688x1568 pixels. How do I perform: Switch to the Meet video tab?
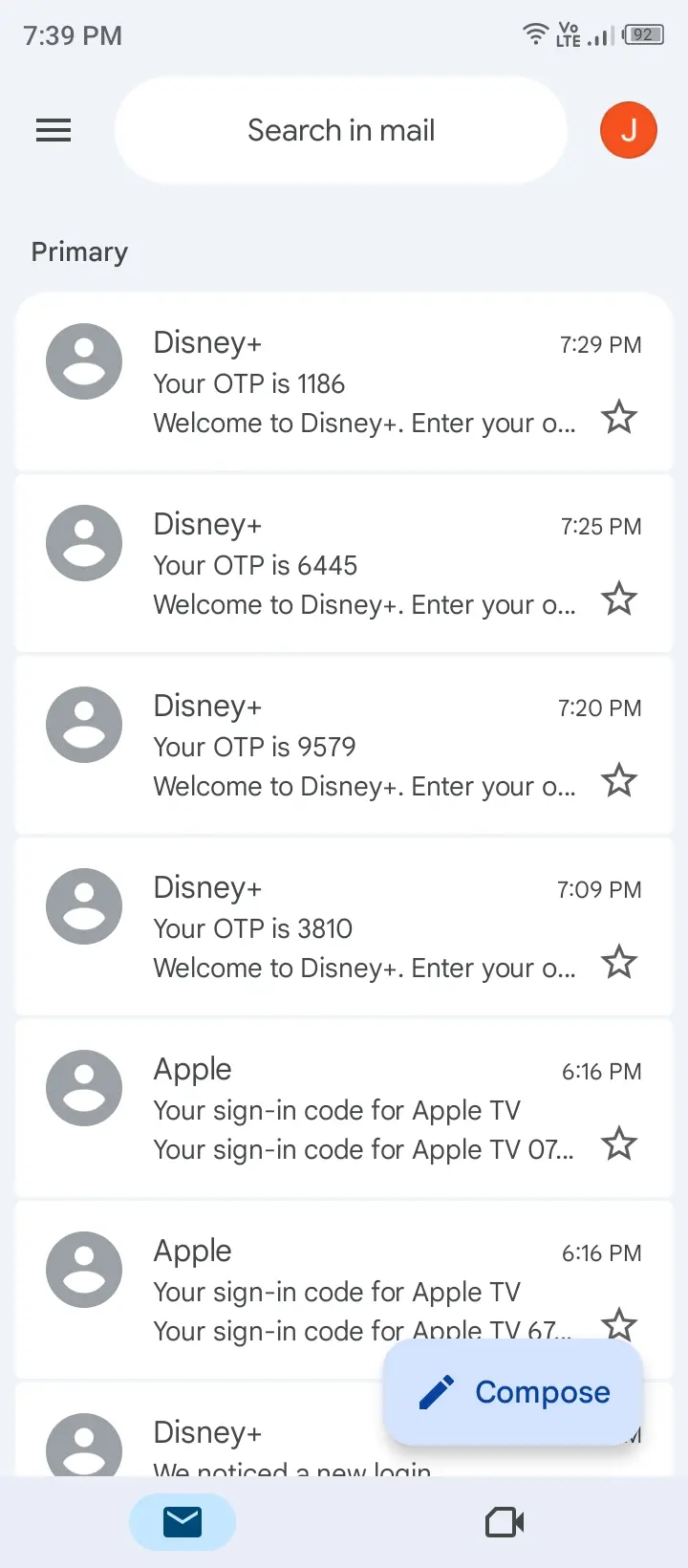point(505,1522)
